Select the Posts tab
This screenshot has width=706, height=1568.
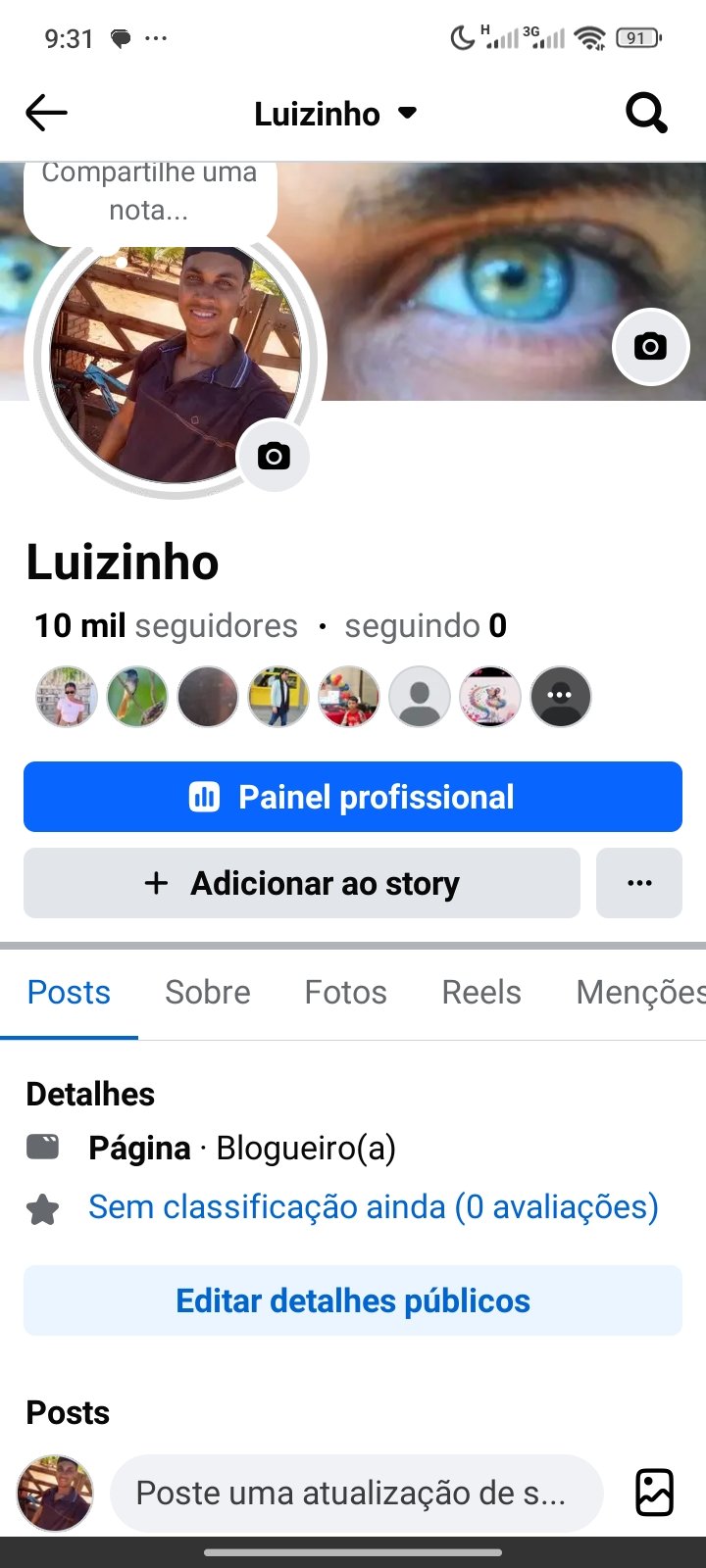(x=69, y=992)
